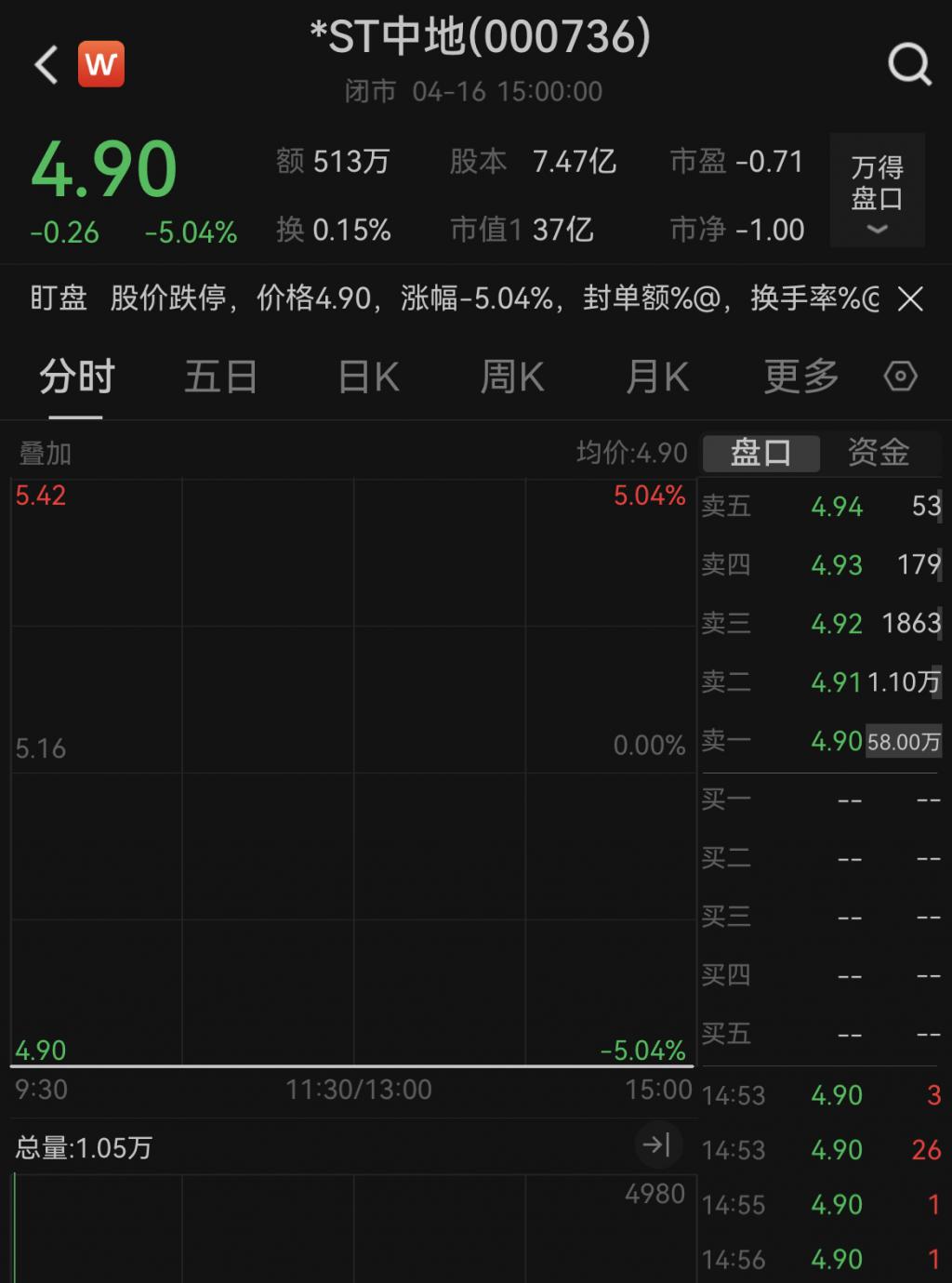The height and width of the screenshot is (1283, 952).
Task: Open chart settings hexagon icon
Action: click(900, 377)
